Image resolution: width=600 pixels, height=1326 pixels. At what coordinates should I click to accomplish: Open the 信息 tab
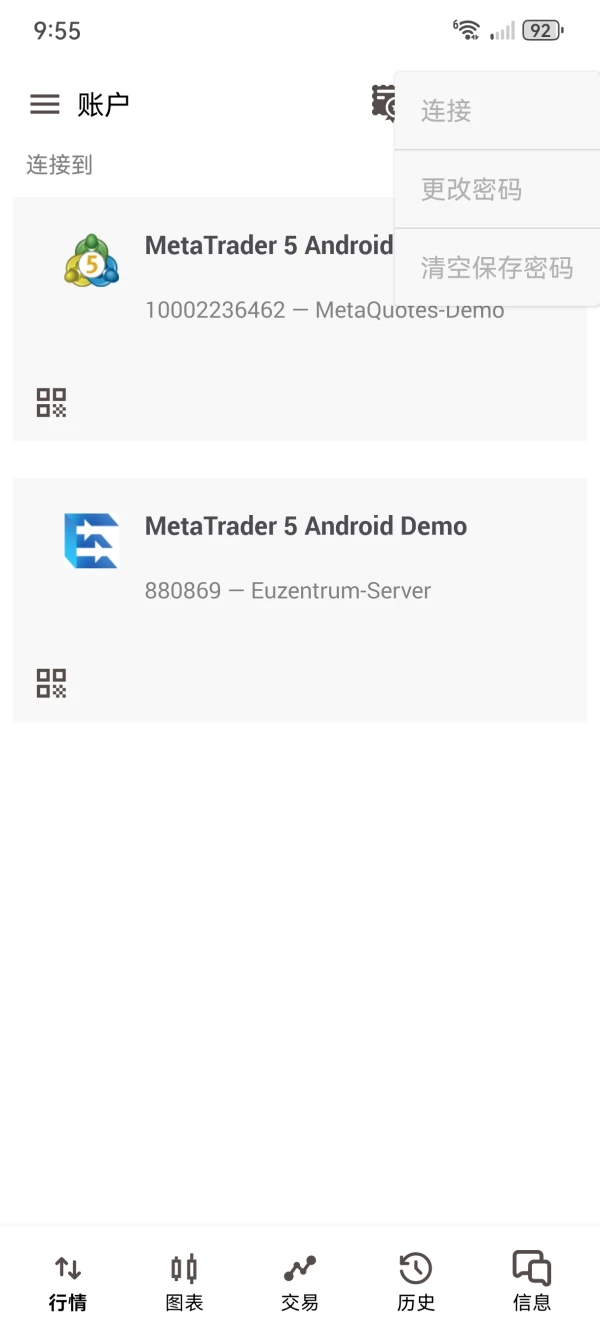tap(532, 1282)
